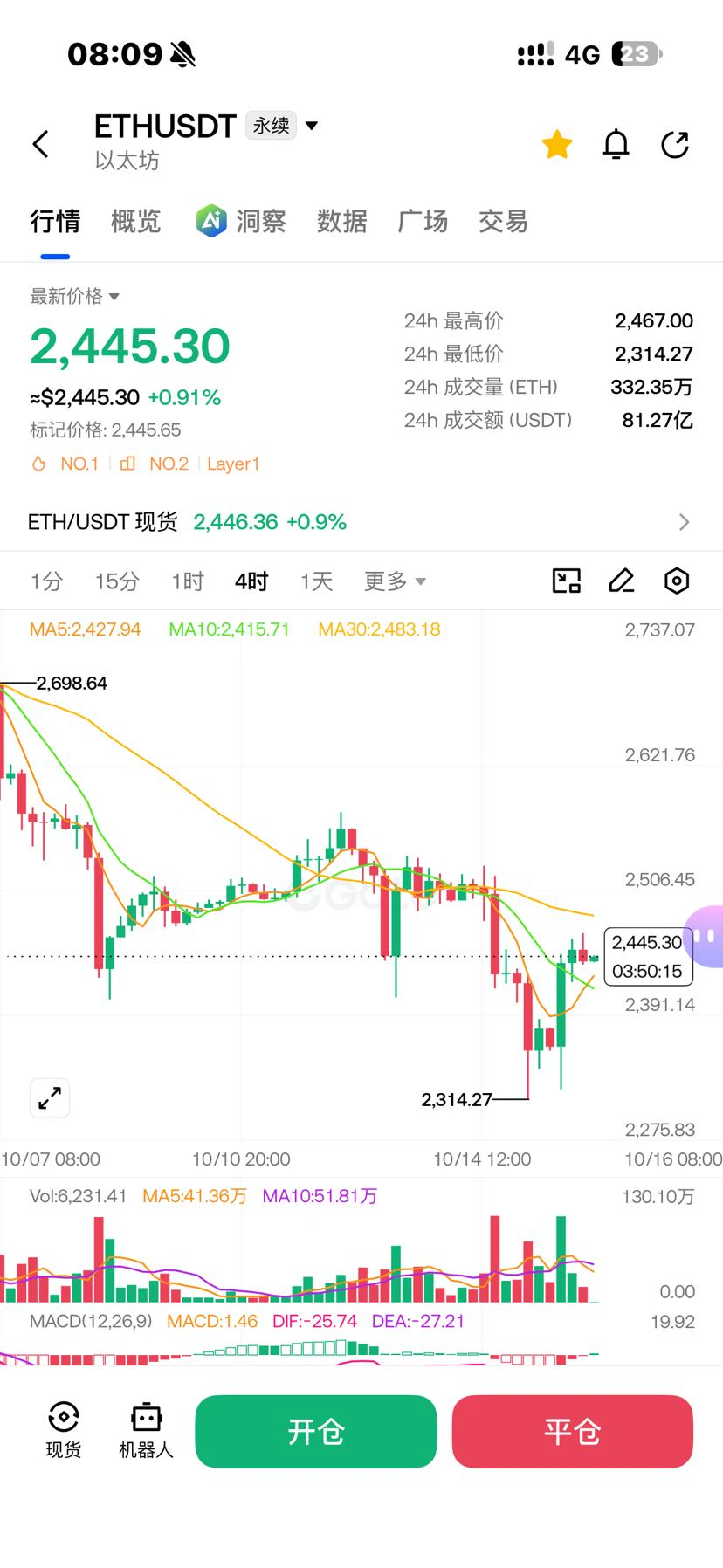
Task: Open chart drawing tool pencil icon
Action: click(622, 581)
